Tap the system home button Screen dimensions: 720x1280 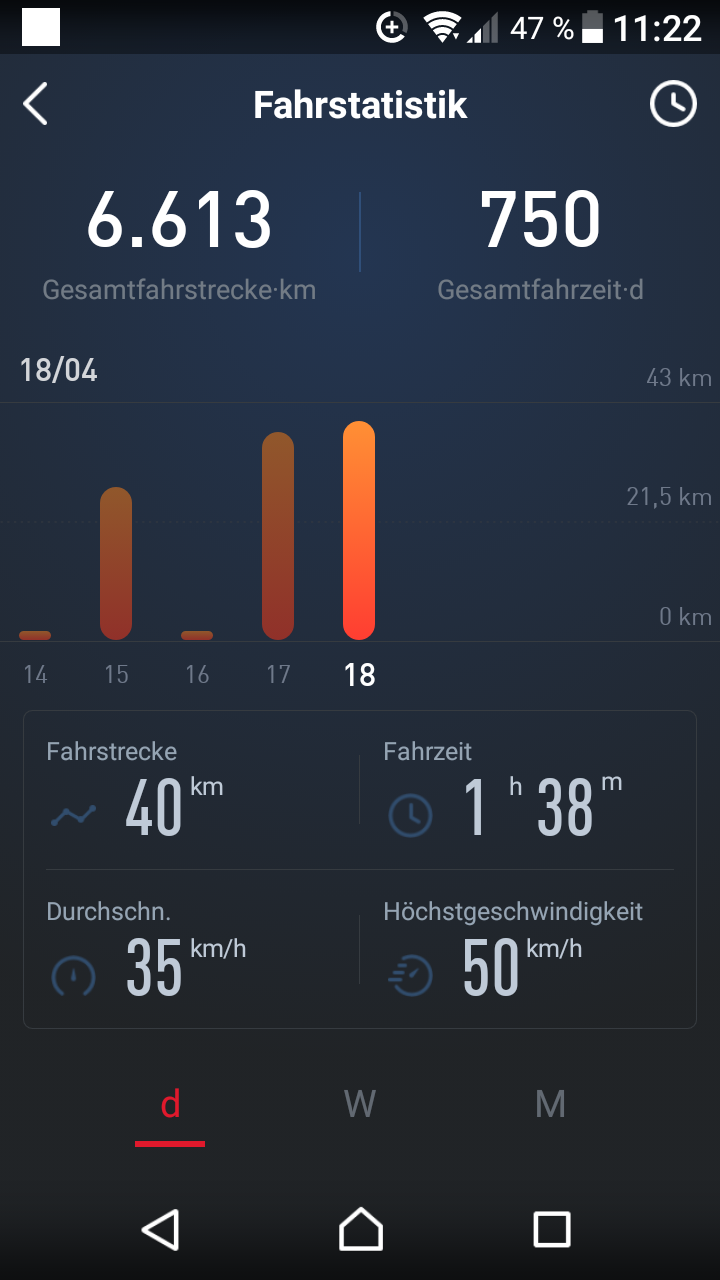[360, 1228]
